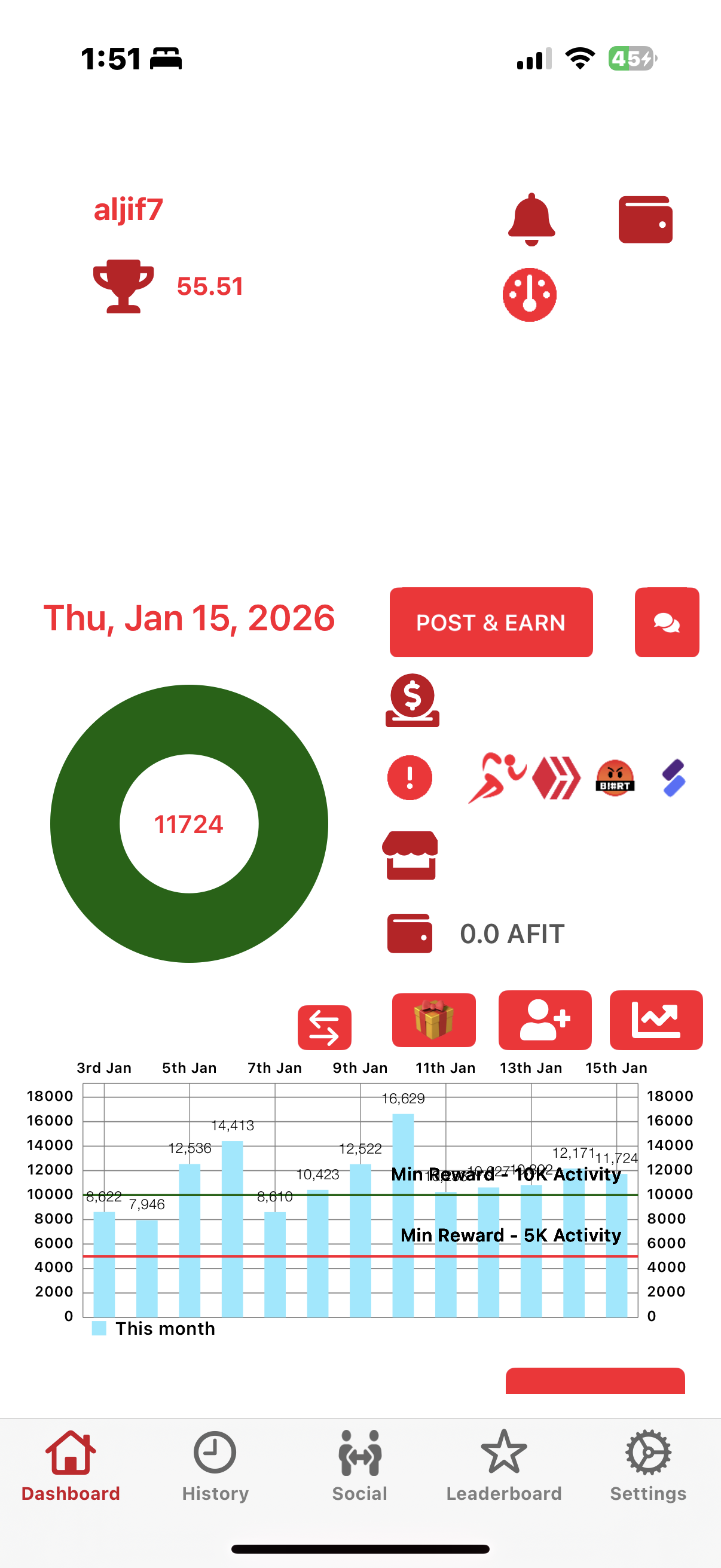Switch to the Social tab
This screenshot has width=721, height=1568.
(x=359, y=1466)
